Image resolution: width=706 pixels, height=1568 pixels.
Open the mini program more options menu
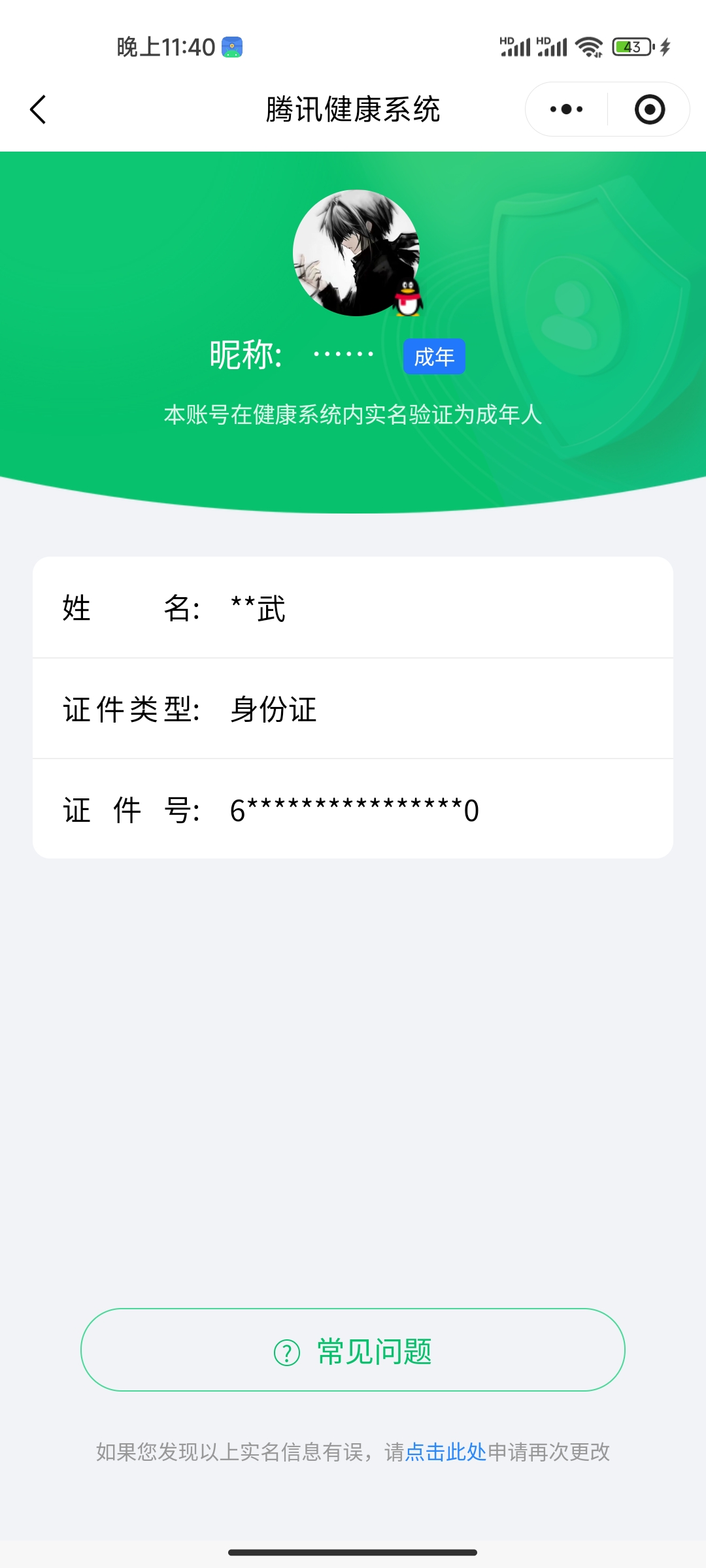[x=566, y=109]
